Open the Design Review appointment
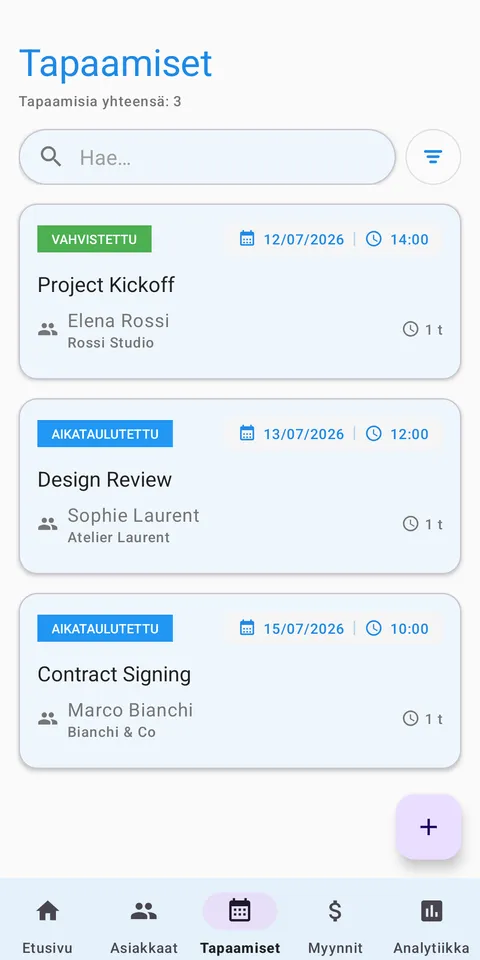480x960 pixels. tap(240, 486)
